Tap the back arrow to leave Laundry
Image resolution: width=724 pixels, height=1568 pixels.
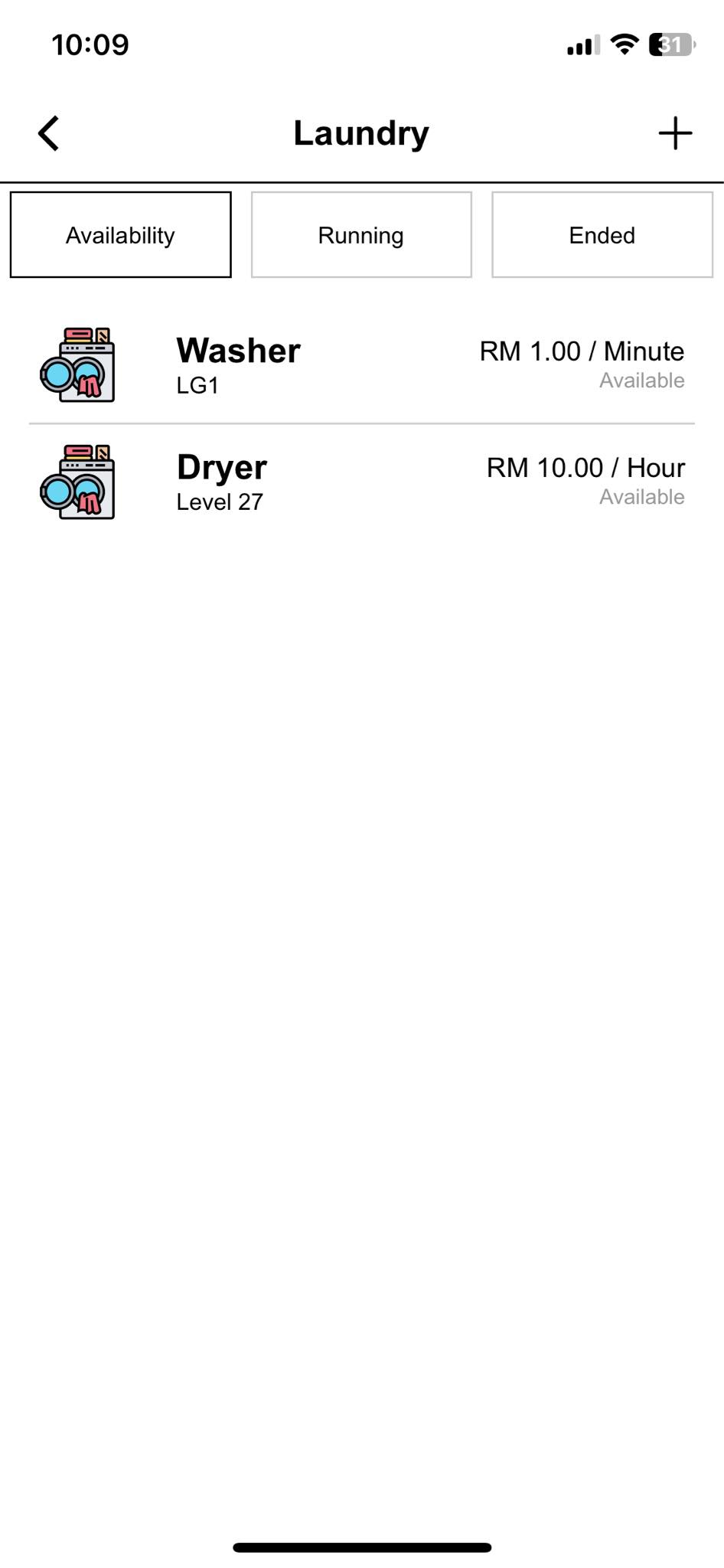[49, 132]
